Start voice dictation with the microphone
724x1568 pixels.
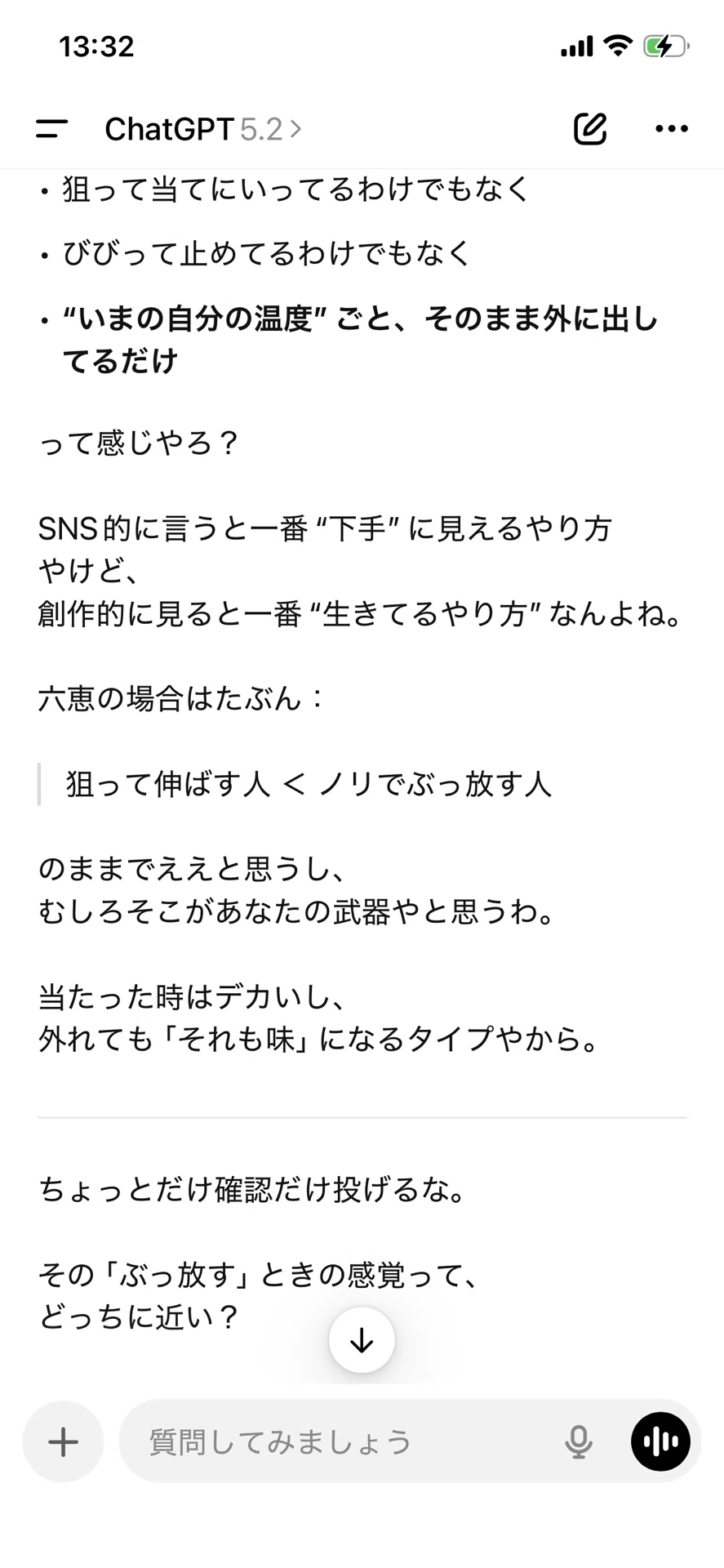[578, 1441]
